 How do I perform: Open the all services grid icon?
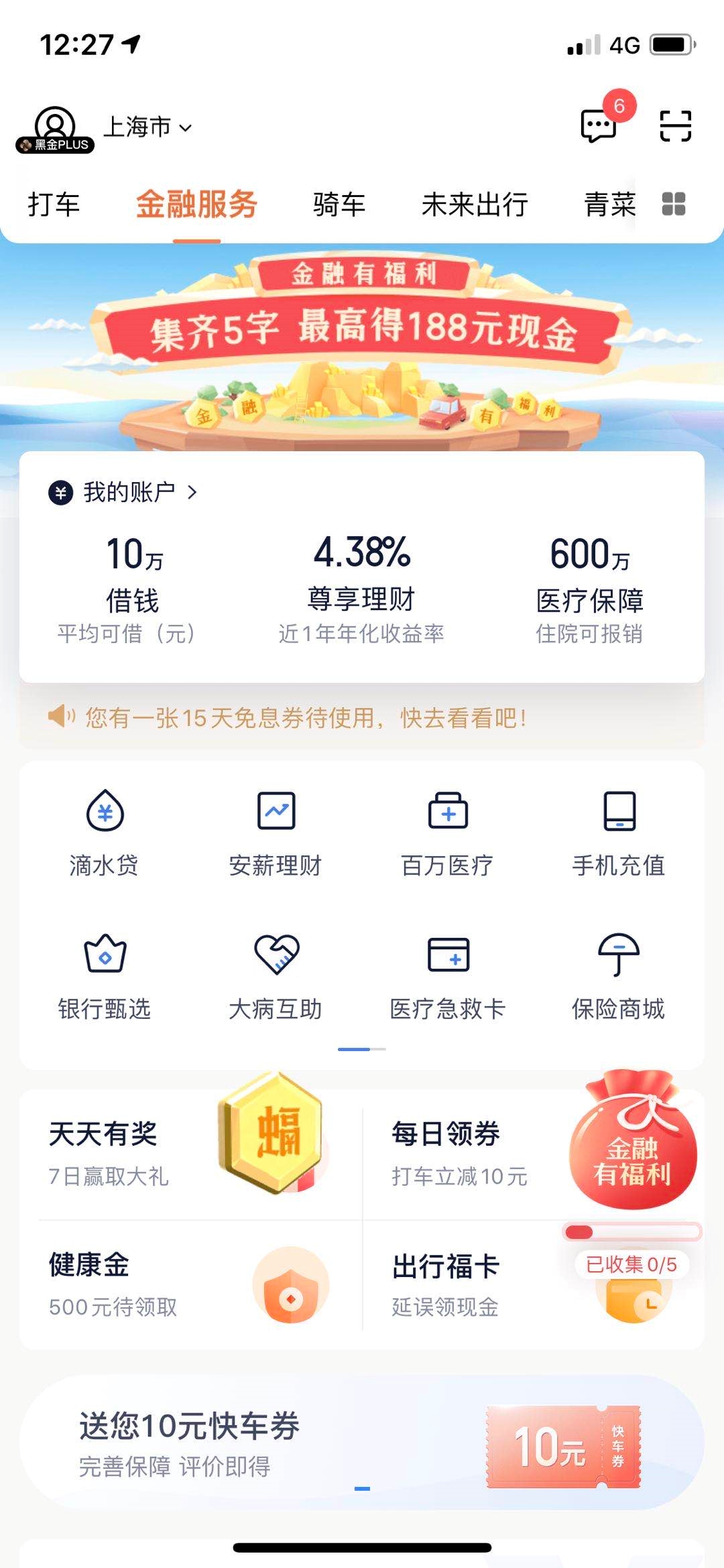tap(673, 204)
